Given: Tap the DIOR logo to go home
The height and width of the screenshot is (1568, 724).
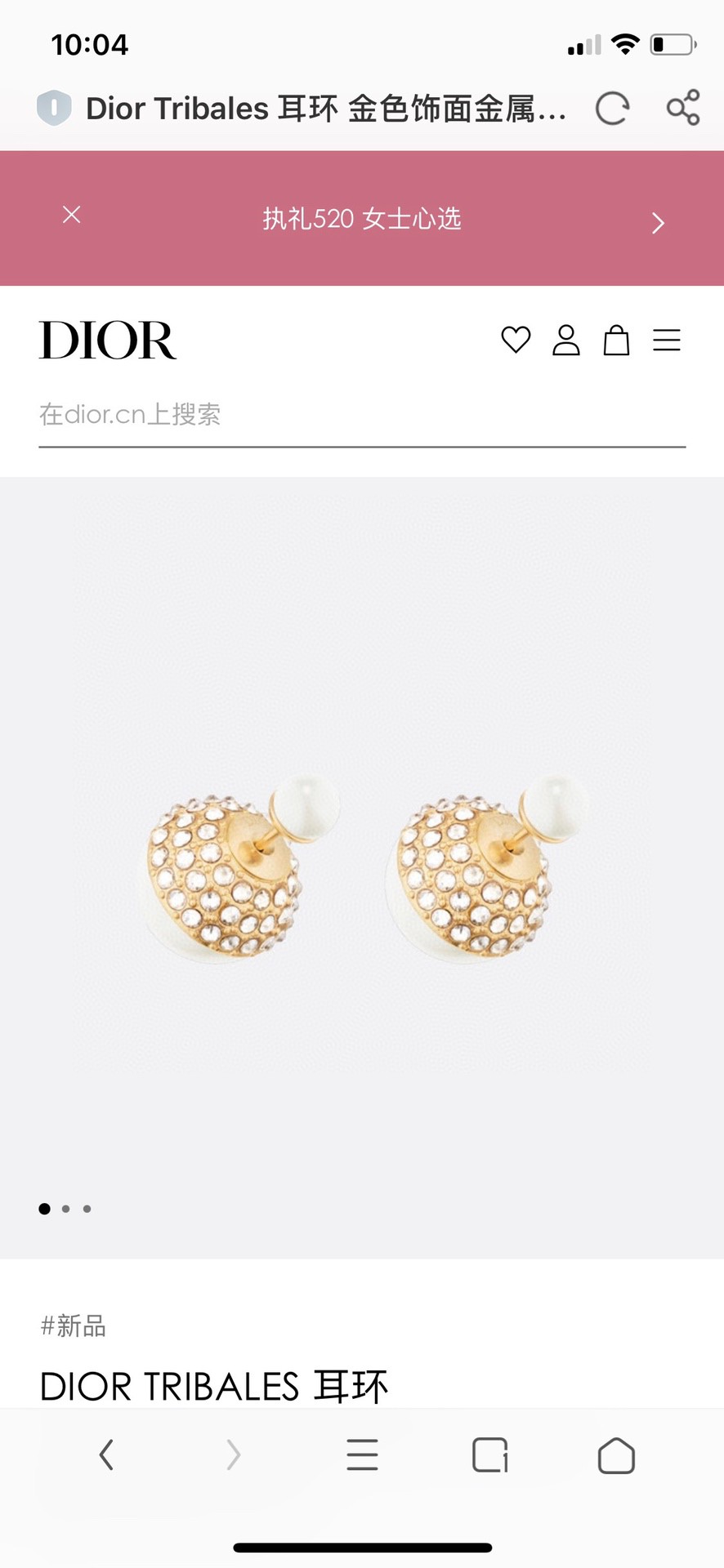Looking at the screenshot, I should tap(108, 341).
